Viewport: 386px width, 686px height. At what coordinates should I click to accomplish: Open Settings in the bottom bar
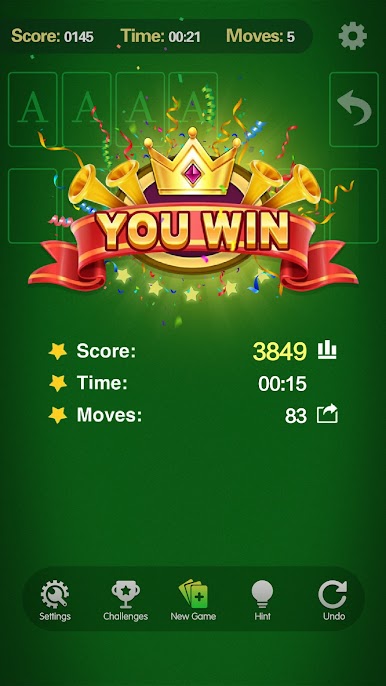coord(55,600)
